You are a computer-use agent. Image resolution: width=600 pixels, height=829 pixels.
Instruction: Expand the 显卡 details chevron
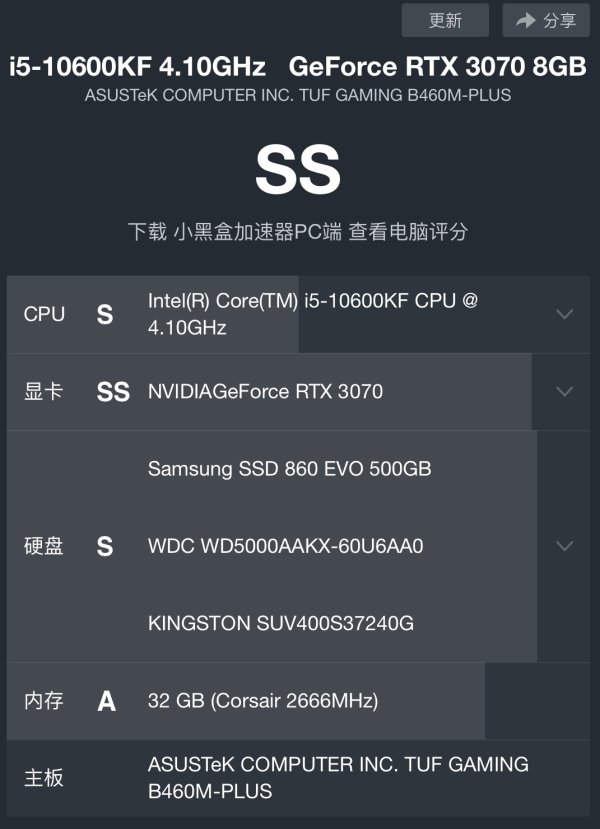tap(564, 391)
